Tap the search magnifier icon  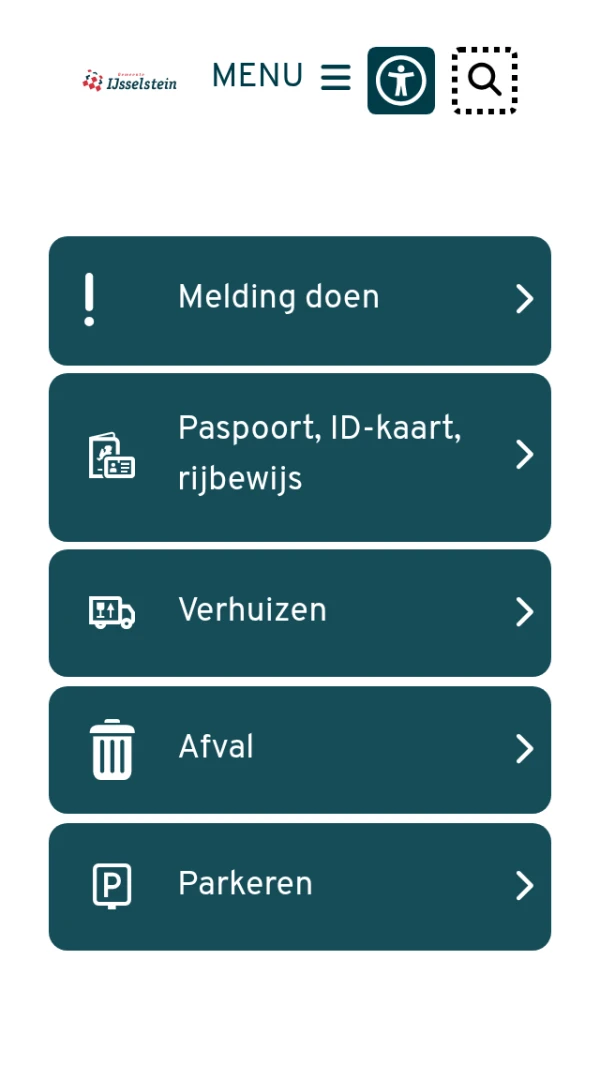[485, 80]
